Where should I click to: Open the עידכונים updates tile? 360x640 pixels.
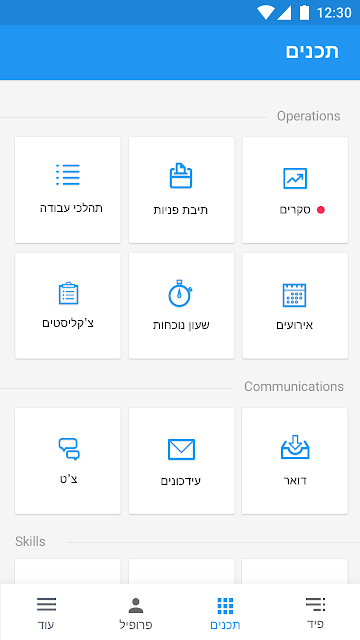[181, 461]
